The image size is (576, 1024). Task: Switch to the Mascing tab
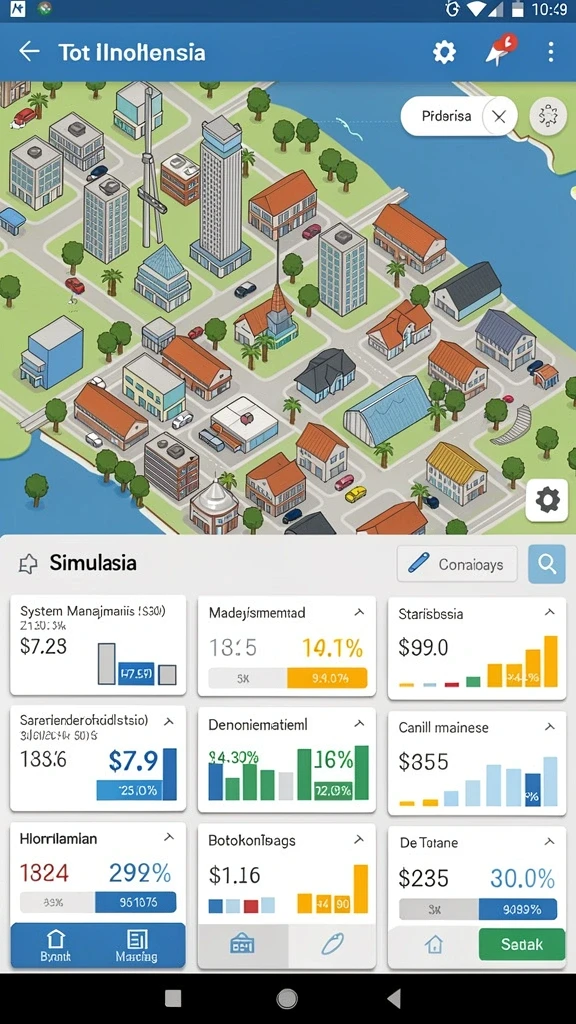(136, 945)
